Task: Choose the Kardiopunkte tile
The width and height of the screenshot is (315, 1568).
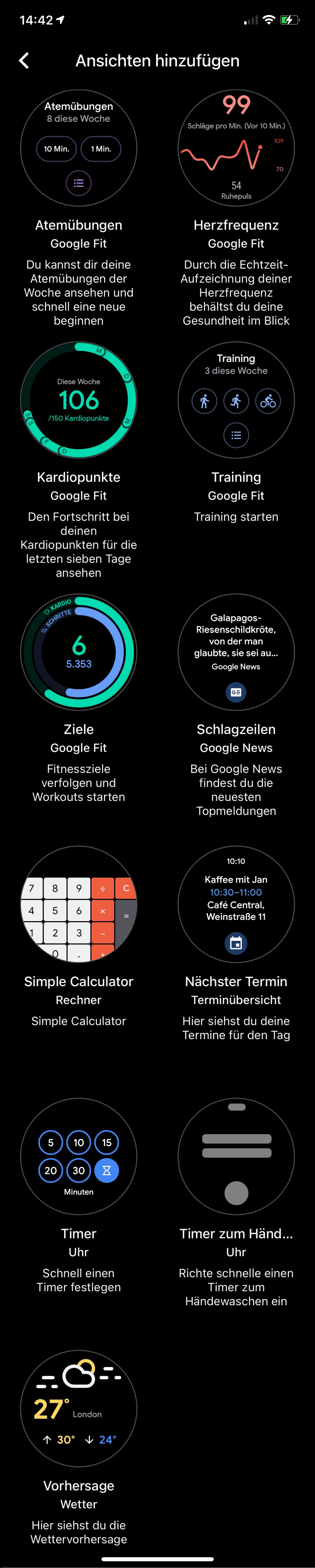Action: coord(78,400)
